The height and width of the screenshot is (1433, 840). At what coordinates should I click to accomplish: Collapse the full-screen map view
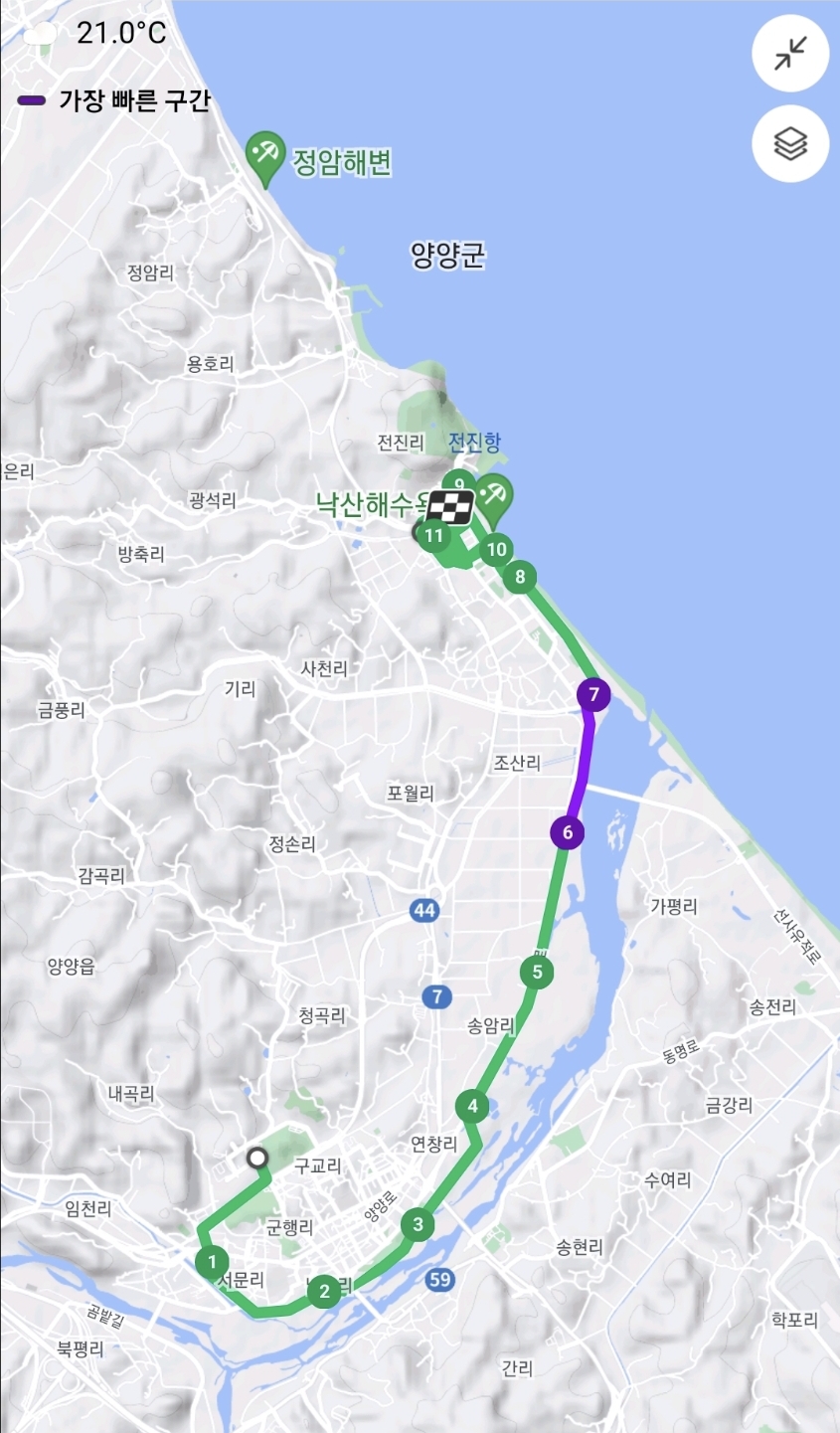pyautogui.click(x=789, y=54)
